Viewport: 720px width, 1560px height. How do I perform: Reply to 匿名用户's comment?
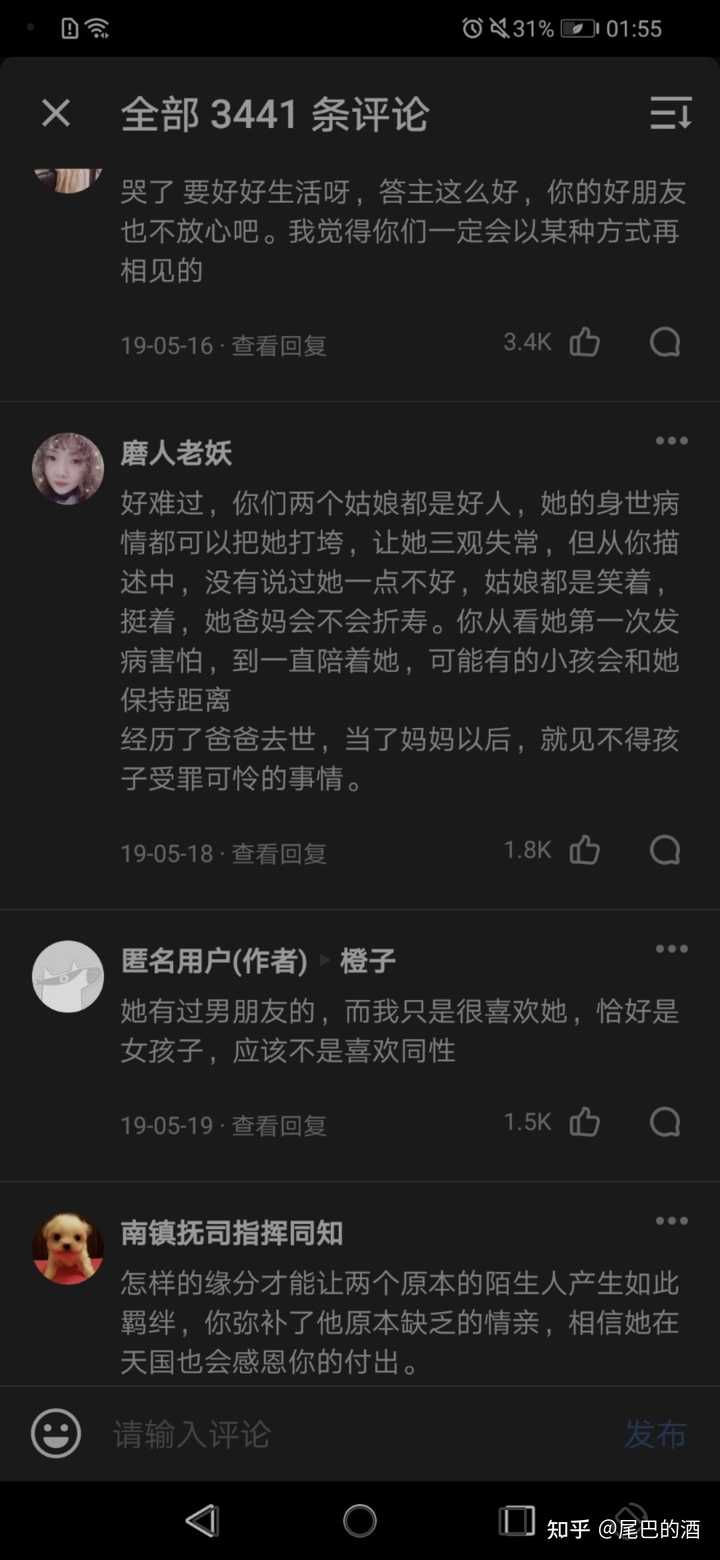(665, 1123)
